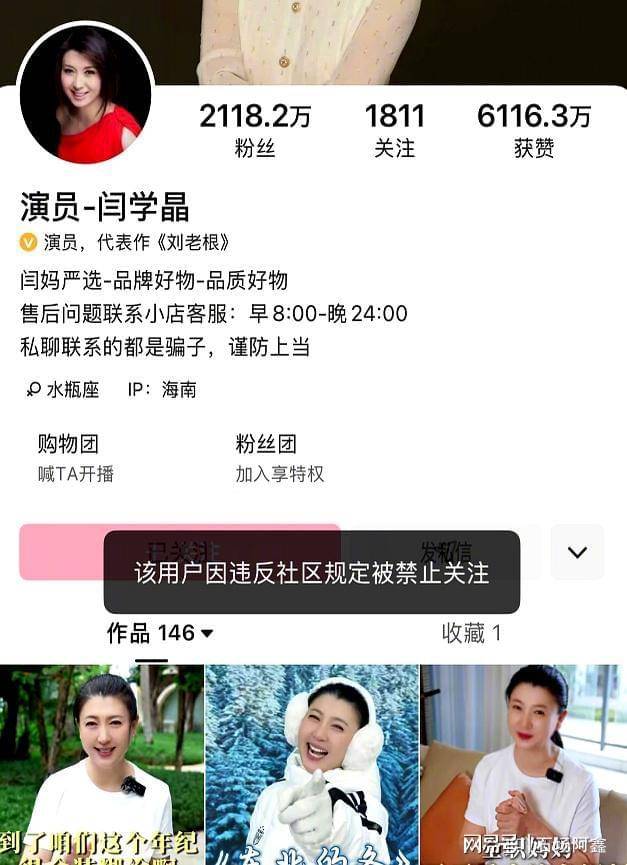Tap the 获赞 likes count
This screenshot has height=865, width=627.
(x=534, y=130)
